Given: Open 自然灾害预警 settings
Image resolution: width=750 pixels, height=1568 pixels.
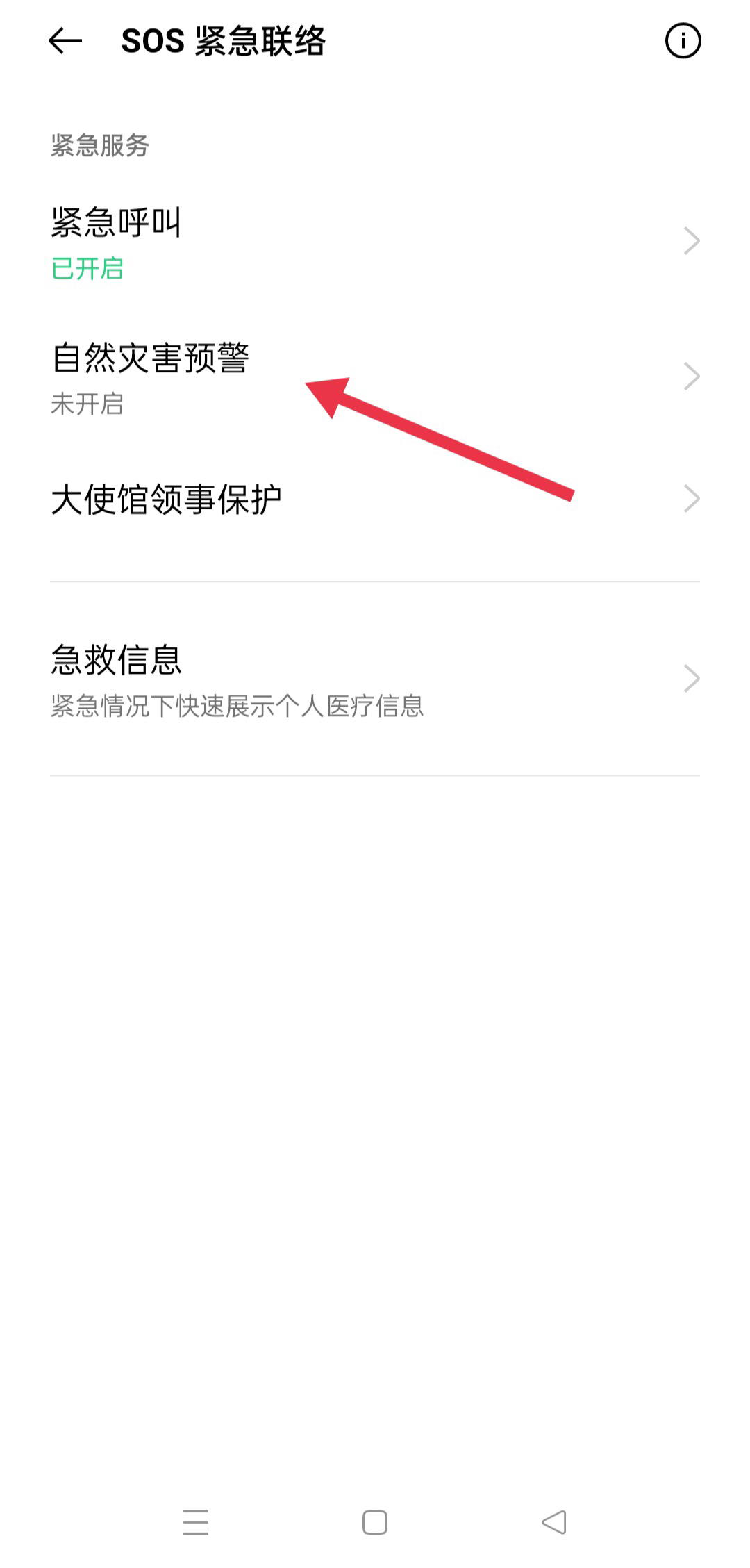Looking at the screenshot, I should click(375, 377).
